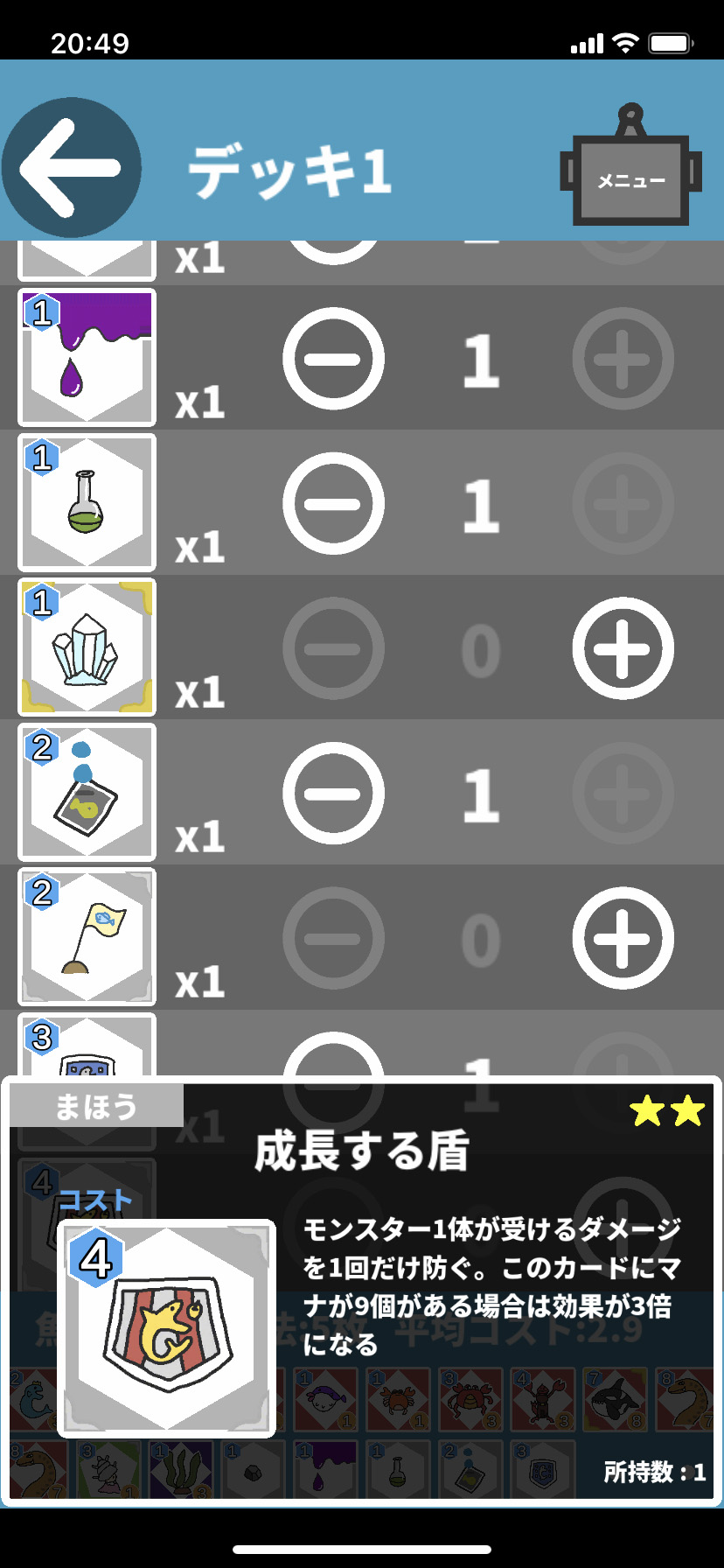The width and height of the screenshot is (724, 1568).
Task: Go back with the arrow button
Action: (x=72, y=168)
